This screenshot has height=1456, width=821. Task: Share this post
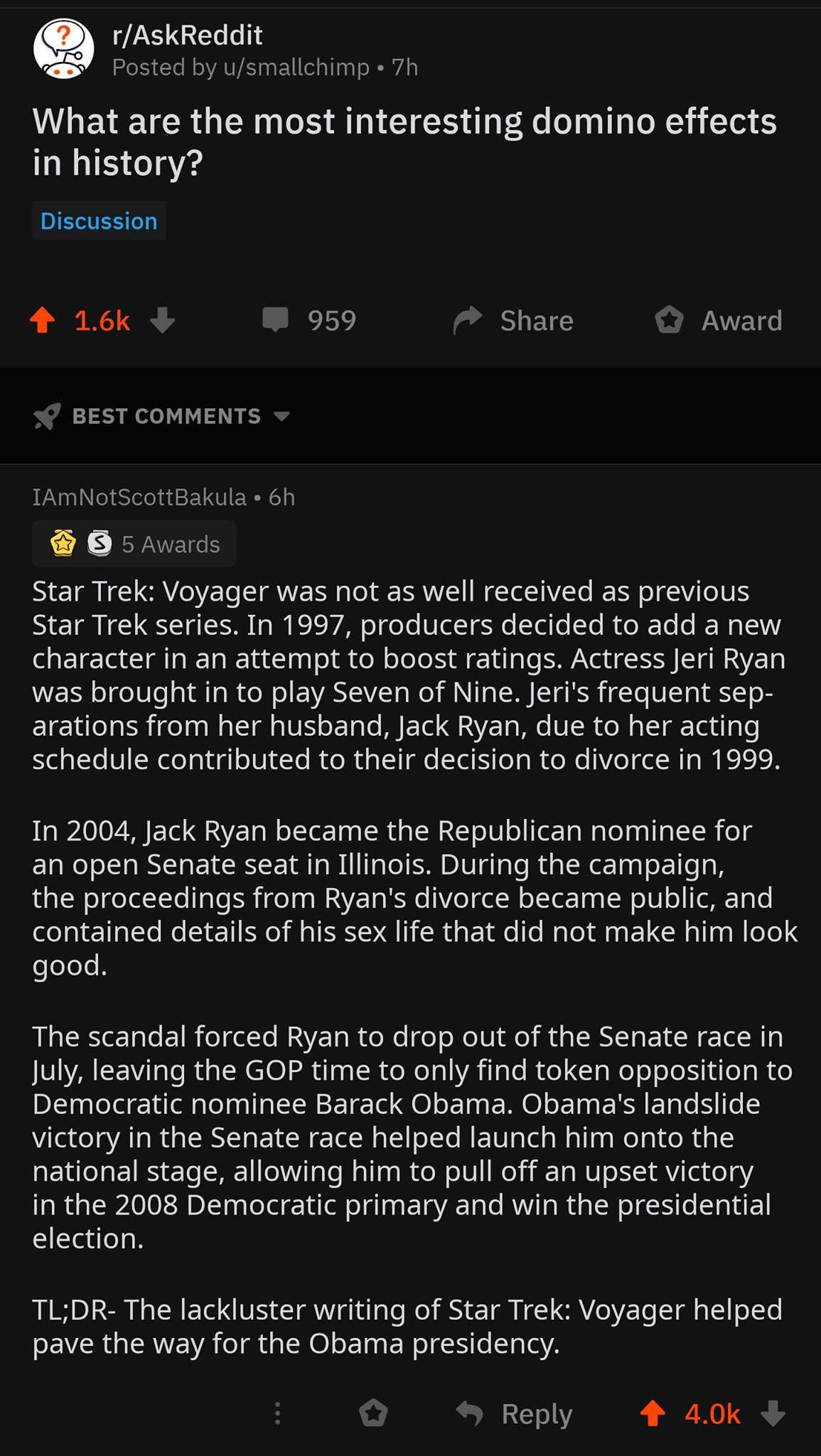514,321
